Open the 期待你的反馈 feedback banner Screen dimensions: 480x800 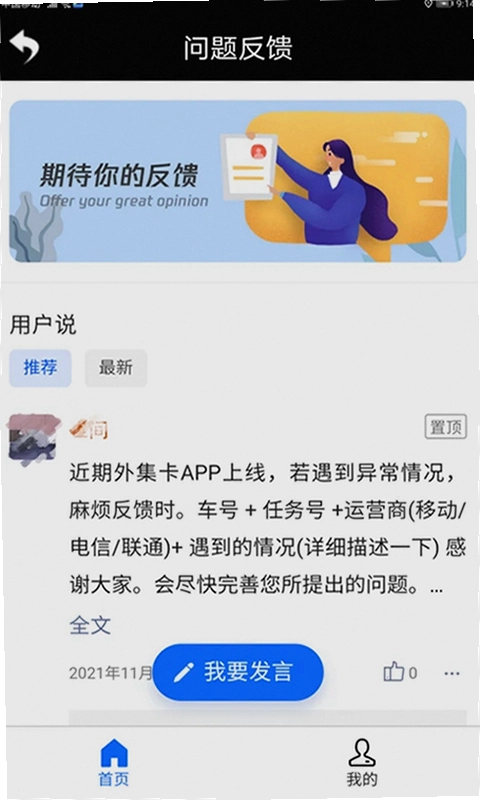click(238, 181)
